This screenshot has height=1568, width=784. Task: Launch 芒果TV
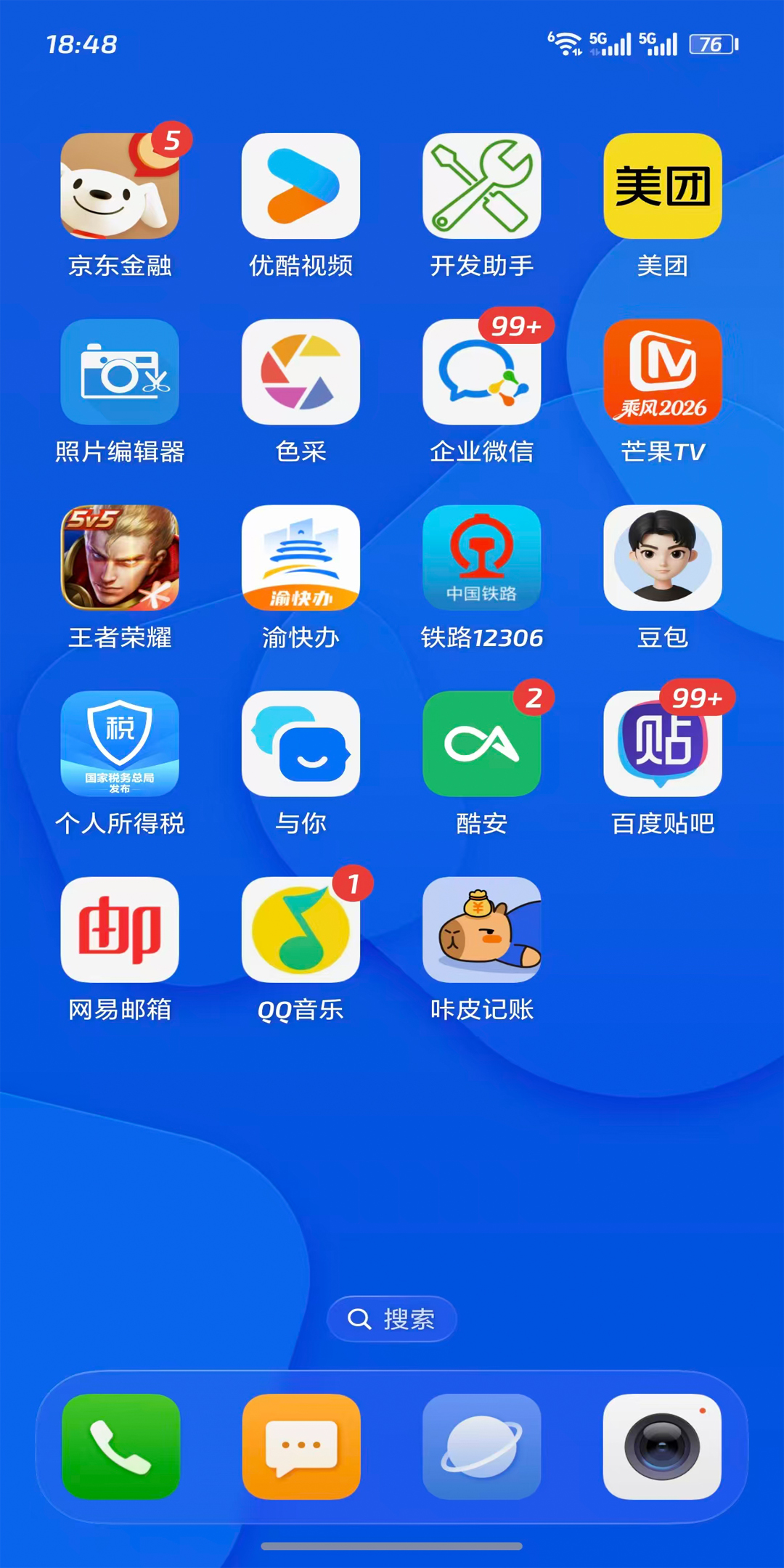[x=662, y=372]
